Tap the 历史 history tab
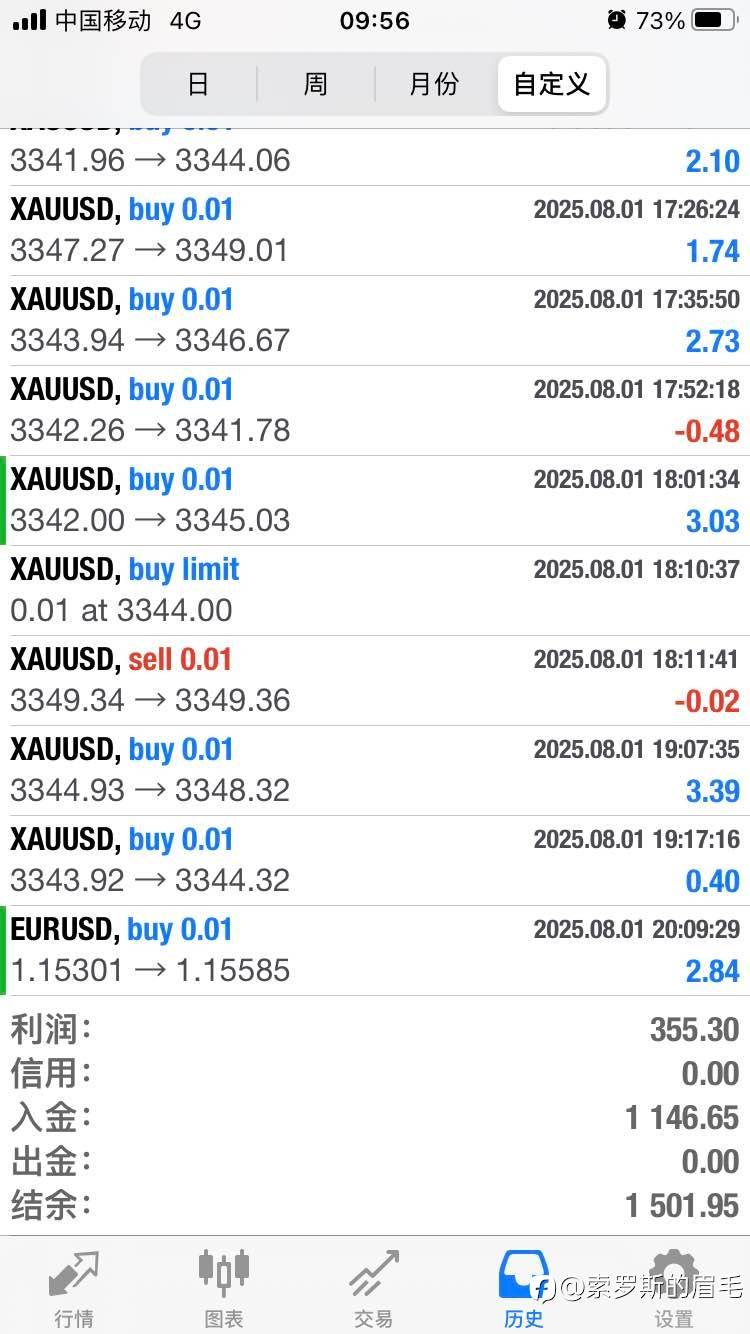 click(x=523, y=1287)
